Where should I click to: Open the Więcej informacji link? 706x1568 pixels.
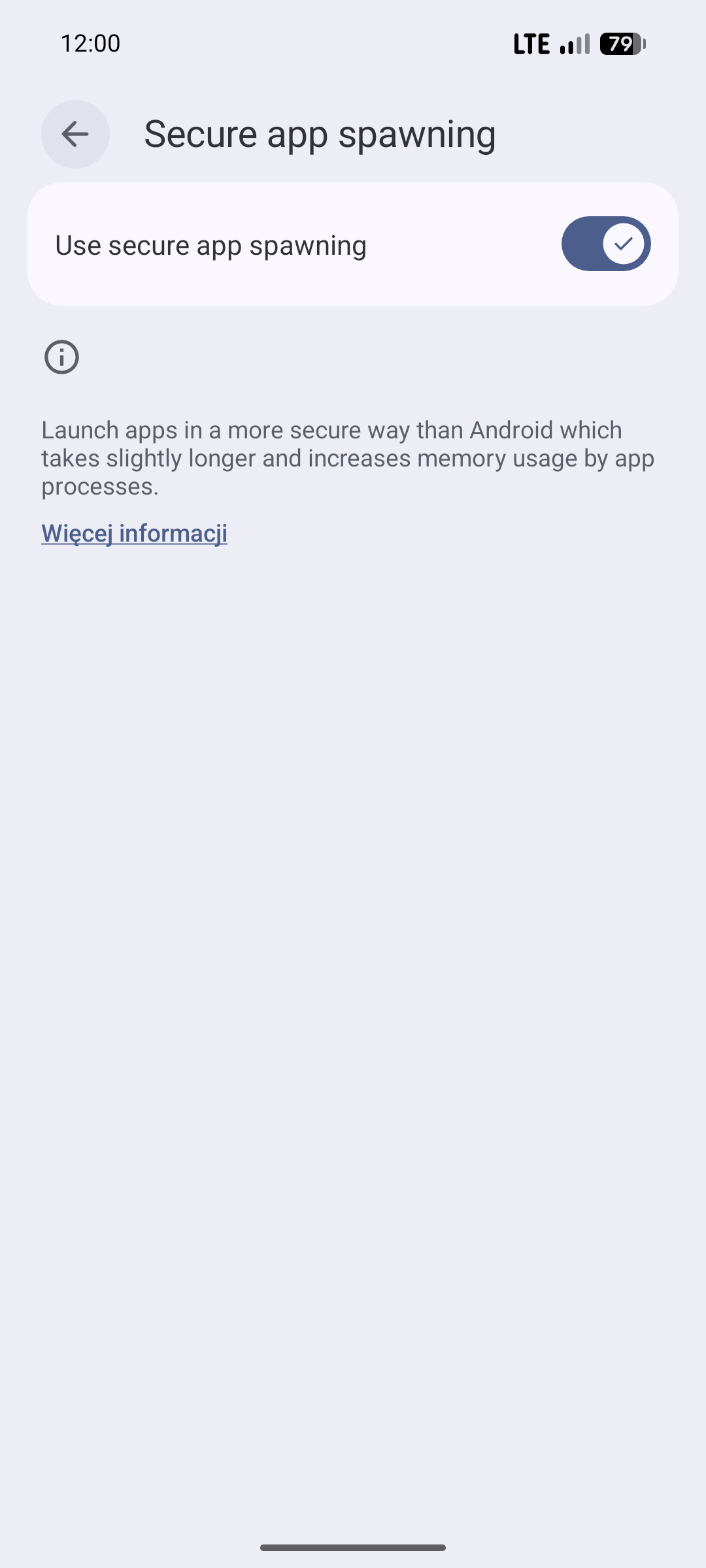point(135,534)
